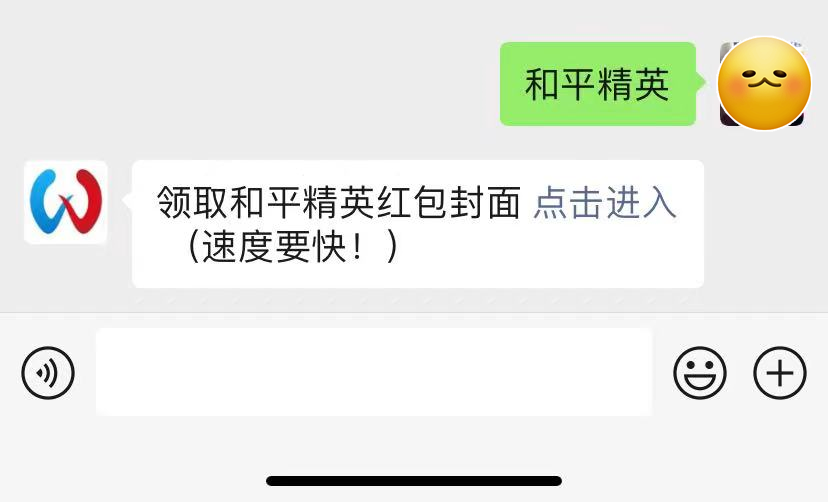Open the plus attachments menu
Image resolution: width=828 pixels, height=502 pixels.
779,373
